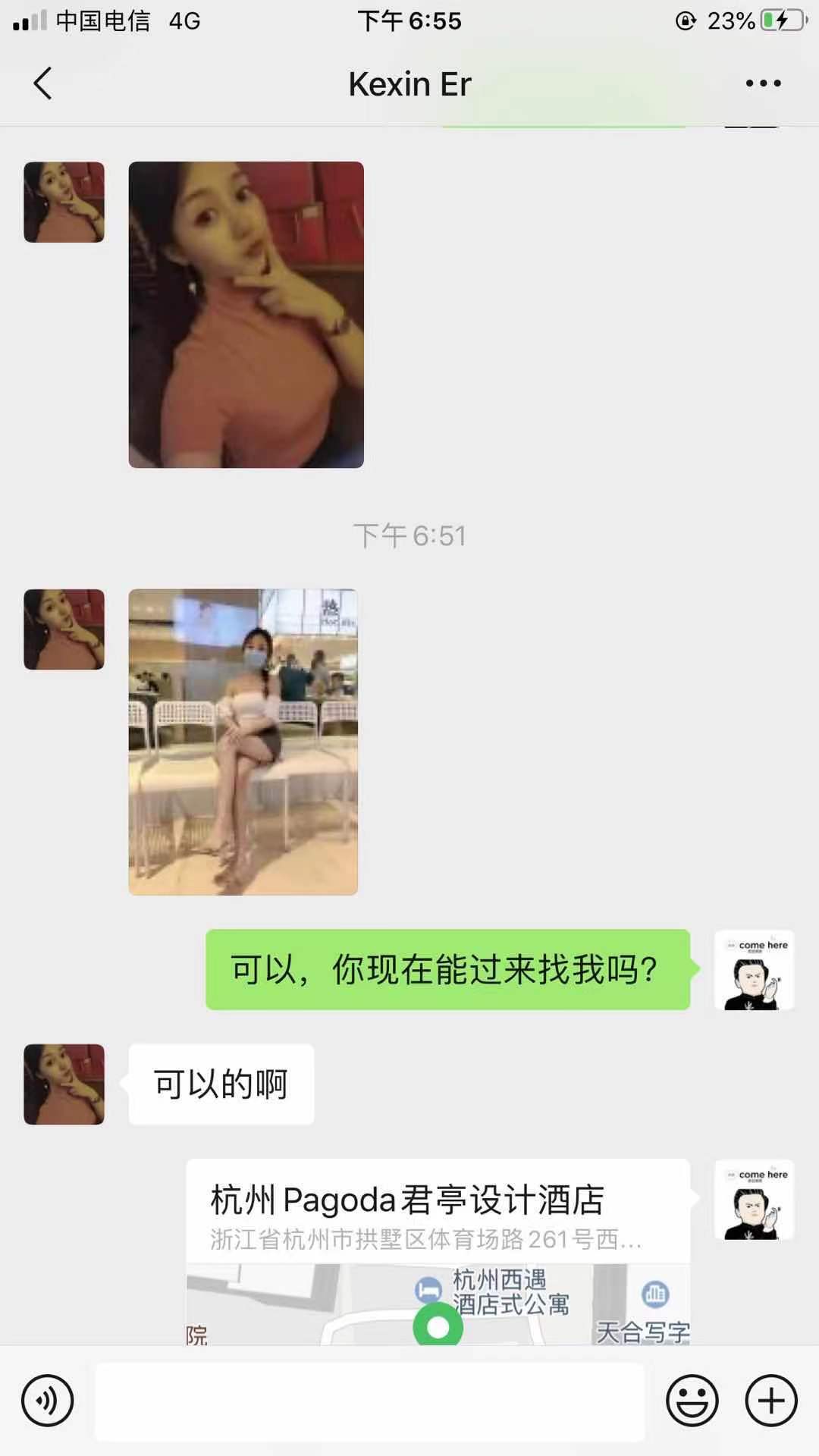
Task: Tap the message text field
Action: [x=369, y=1401]
